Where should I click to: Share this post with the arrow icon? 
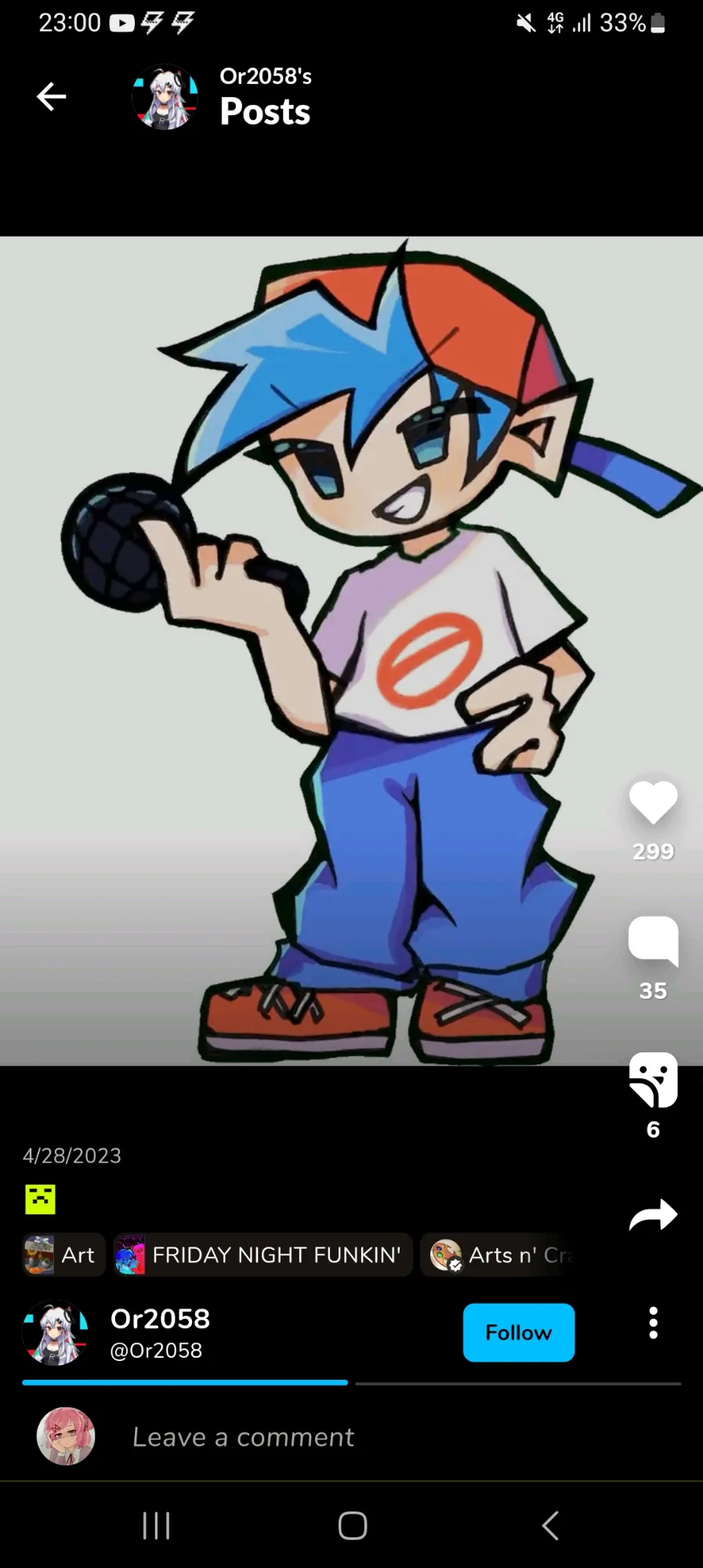coord(653,1215)
